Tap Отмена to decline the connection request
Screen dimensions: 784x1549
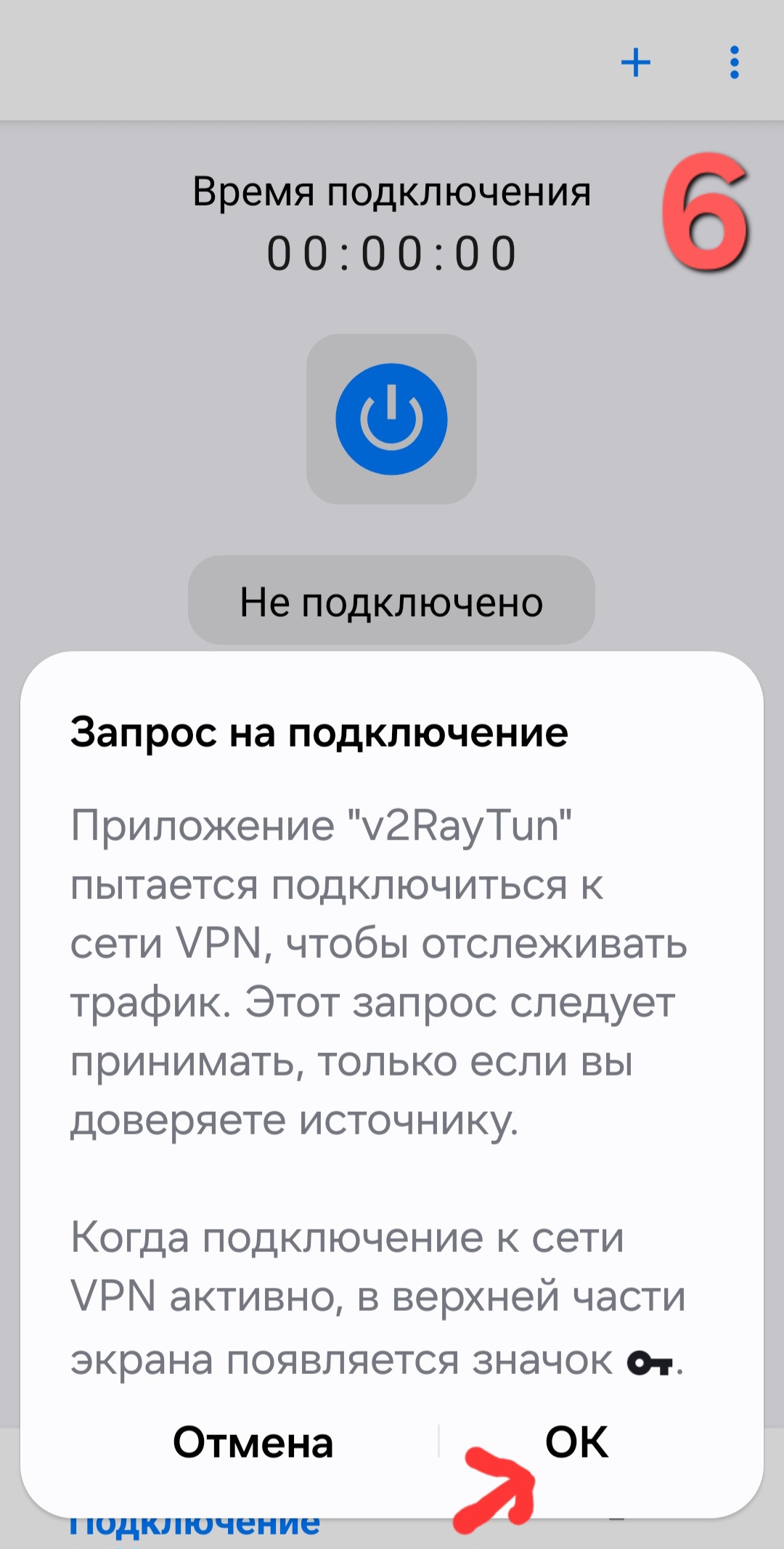253,1442
